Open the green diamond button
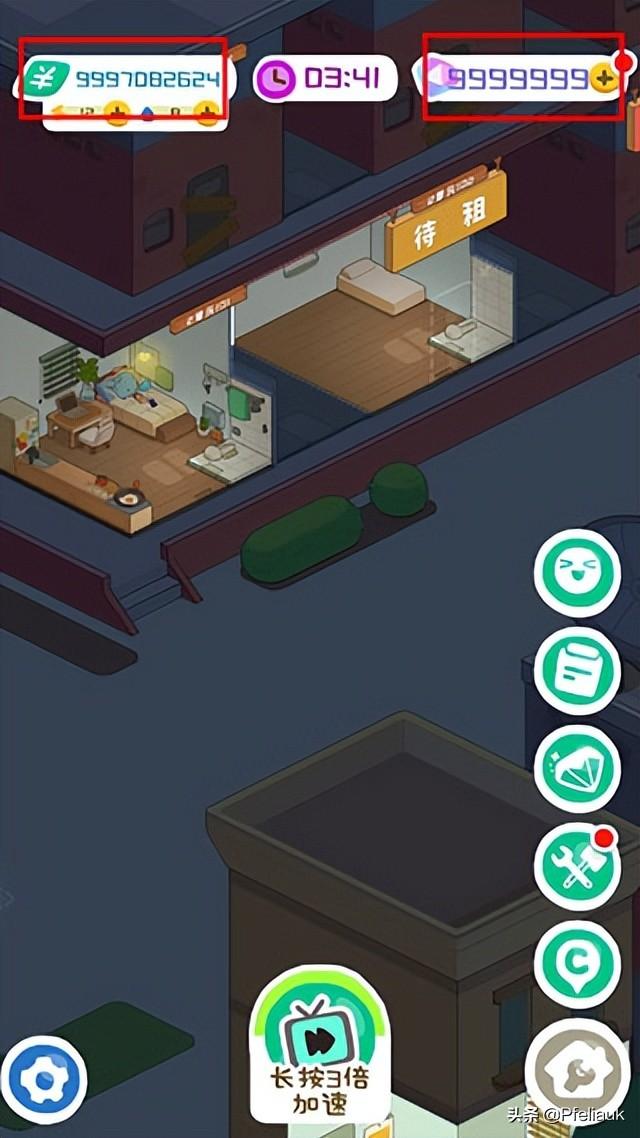This screenshot has height=1138, width=640. [577, 767]
